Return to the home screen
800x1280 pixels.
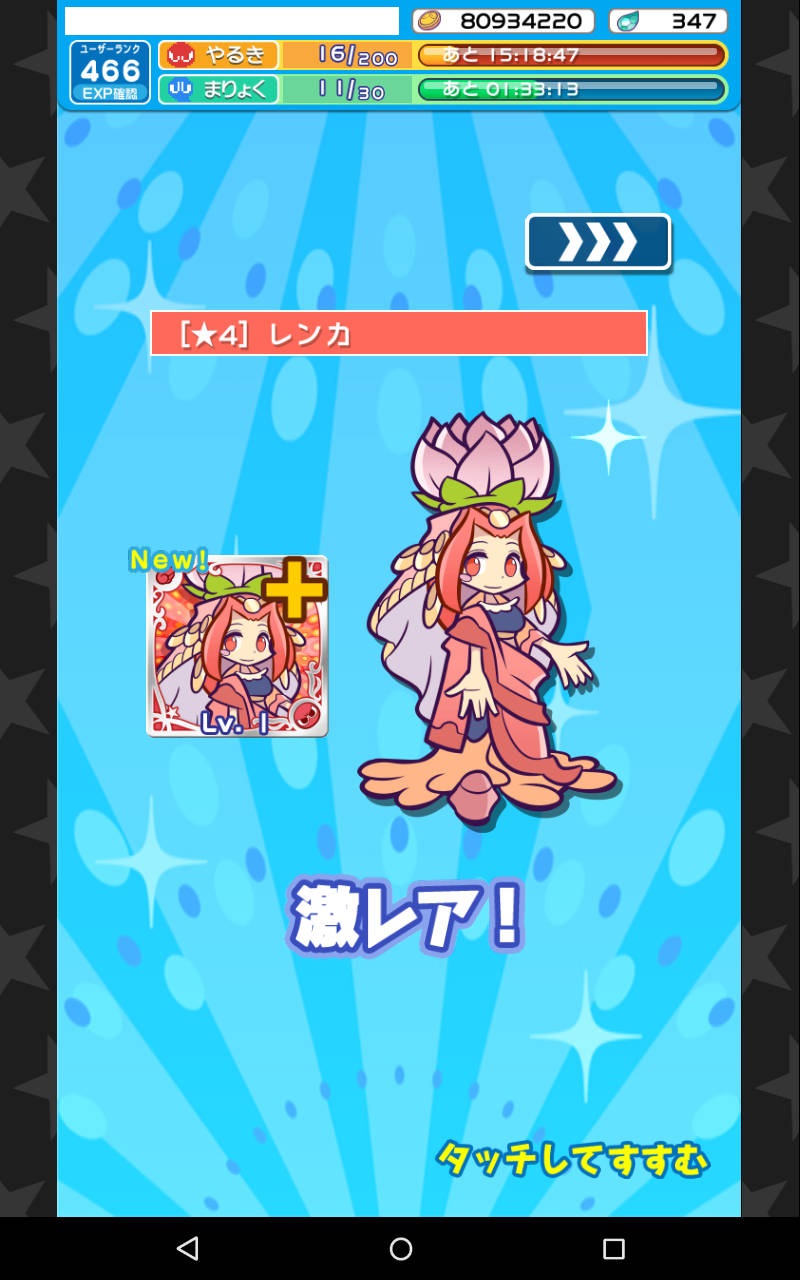(x=401, y=1248)
